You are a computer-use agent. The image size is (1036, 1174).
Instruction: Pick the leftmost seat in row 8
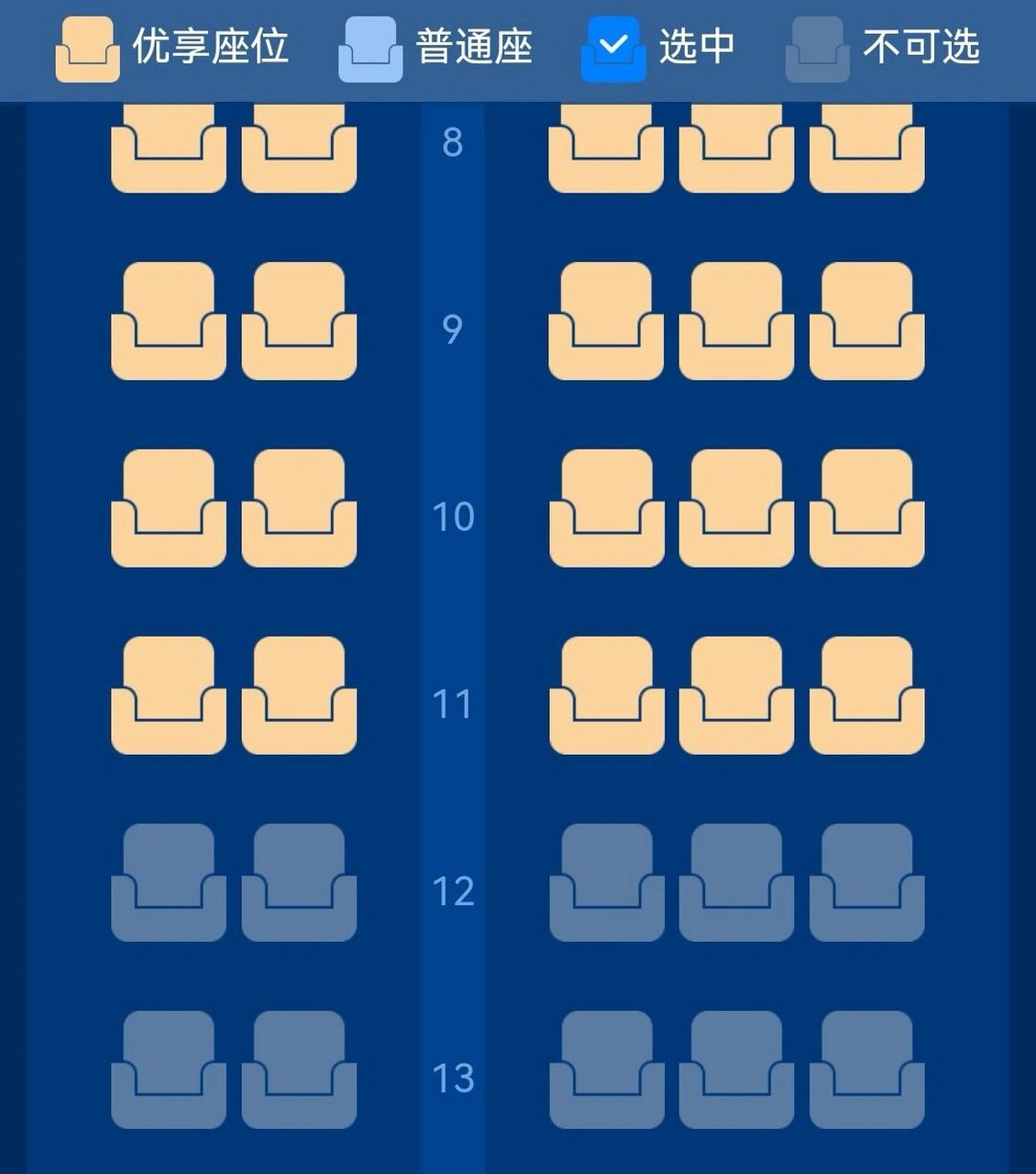click(x=169, y=149)
